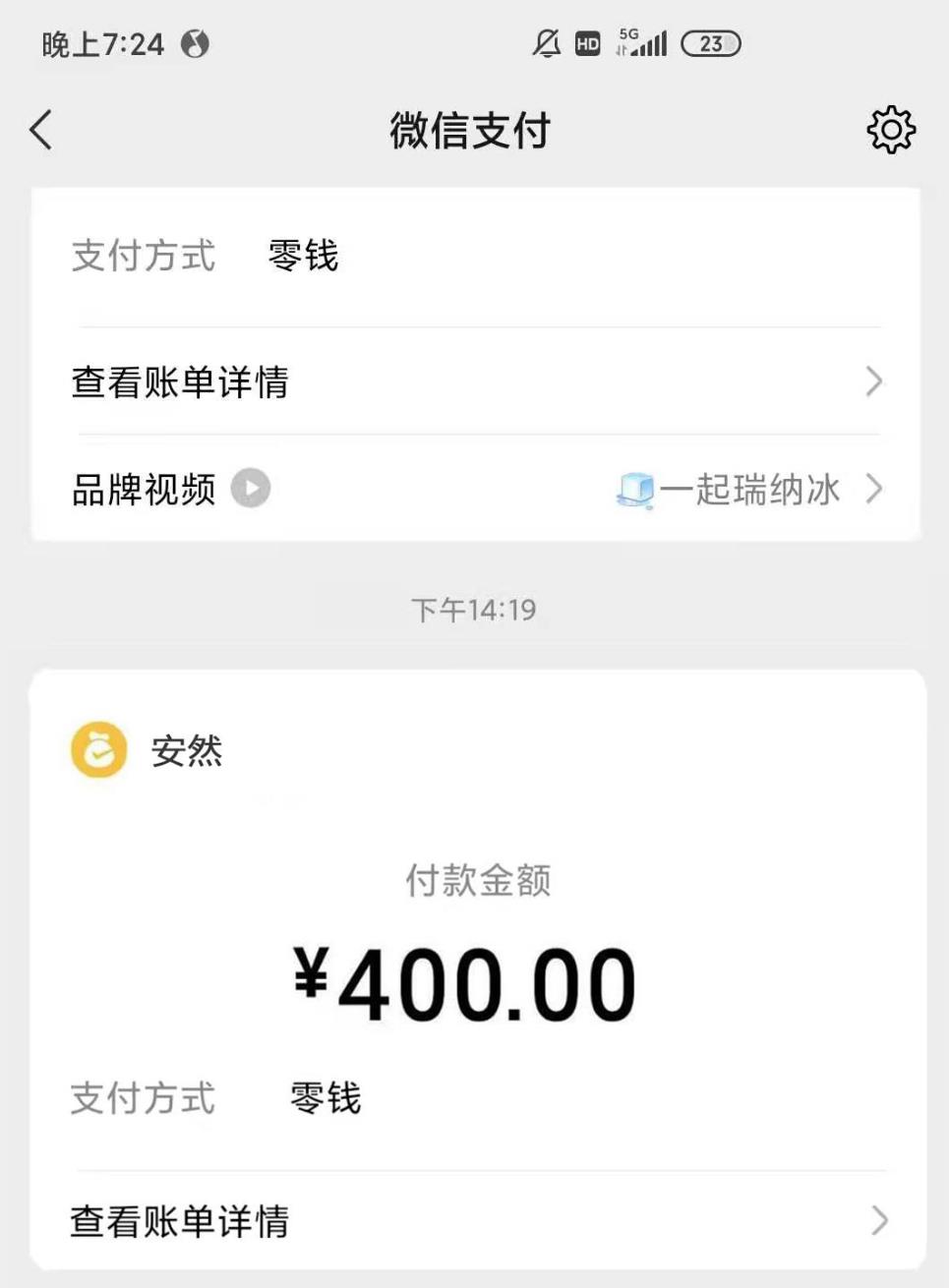Open the settings gear for 微信支付
Image resolution: width=949 pixels, height=1288 pixels.
(890, 130)
